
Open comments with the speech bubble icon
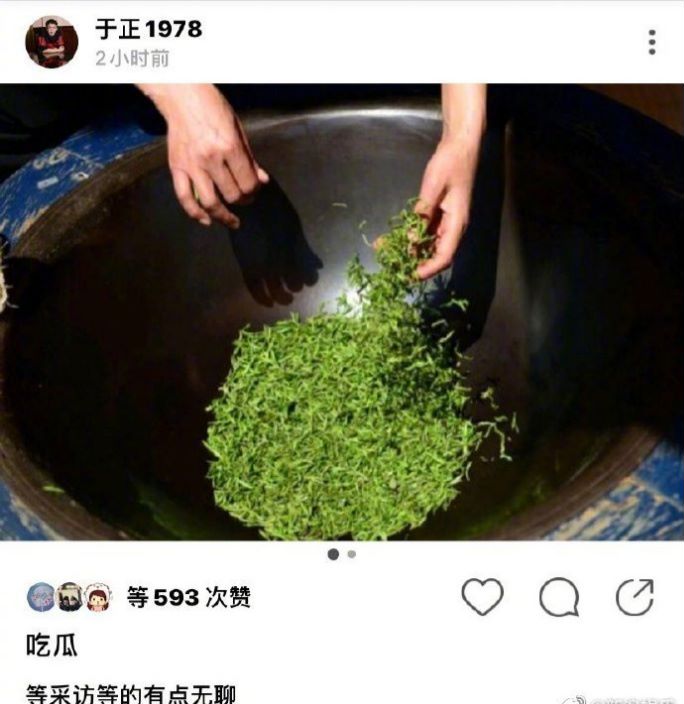pos(559,597)
